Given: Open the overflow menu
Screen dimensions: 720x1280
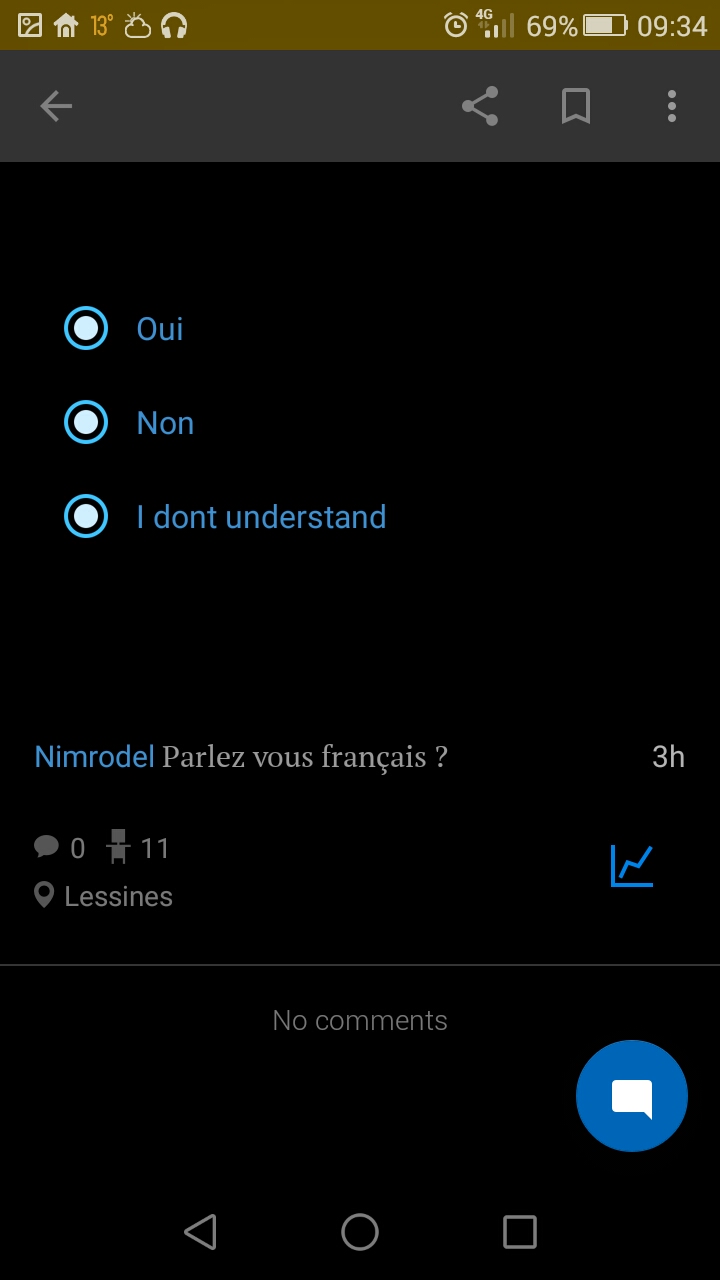Looking at the screenshot, I should (672, 106).
